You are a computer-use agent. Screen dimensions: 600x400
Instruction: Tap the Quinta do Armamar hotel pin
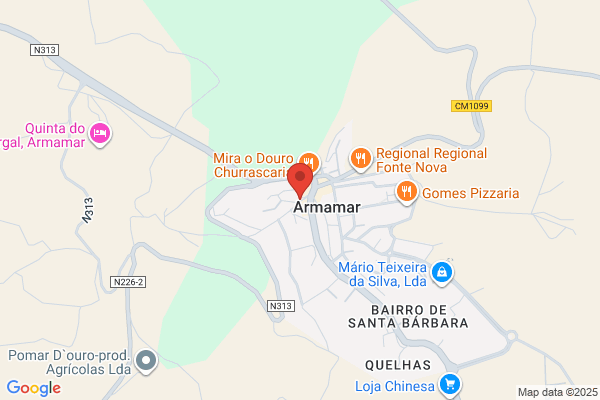tap(100, 134)
